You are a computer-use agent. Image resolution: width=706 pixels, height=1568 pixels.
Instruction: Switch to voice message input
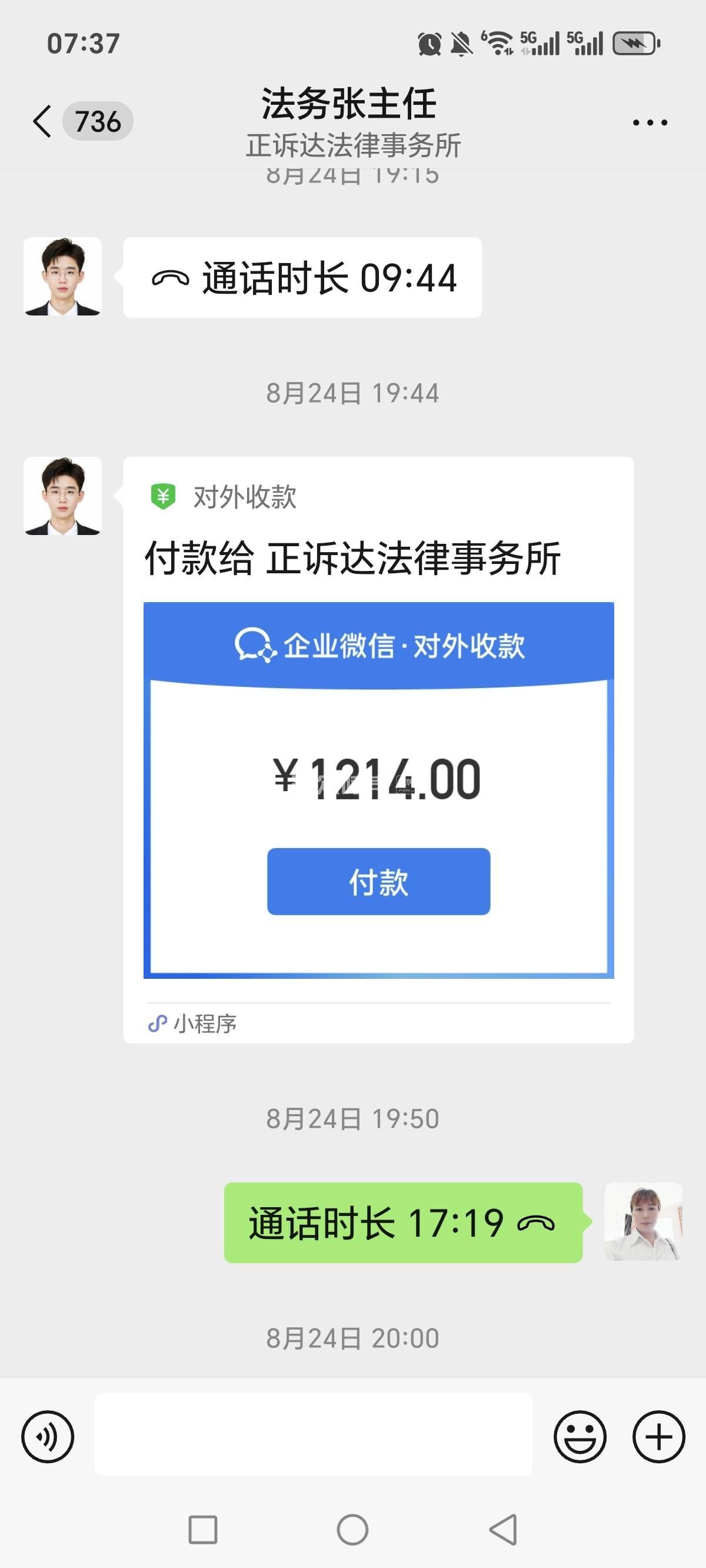coord(48,1437)
